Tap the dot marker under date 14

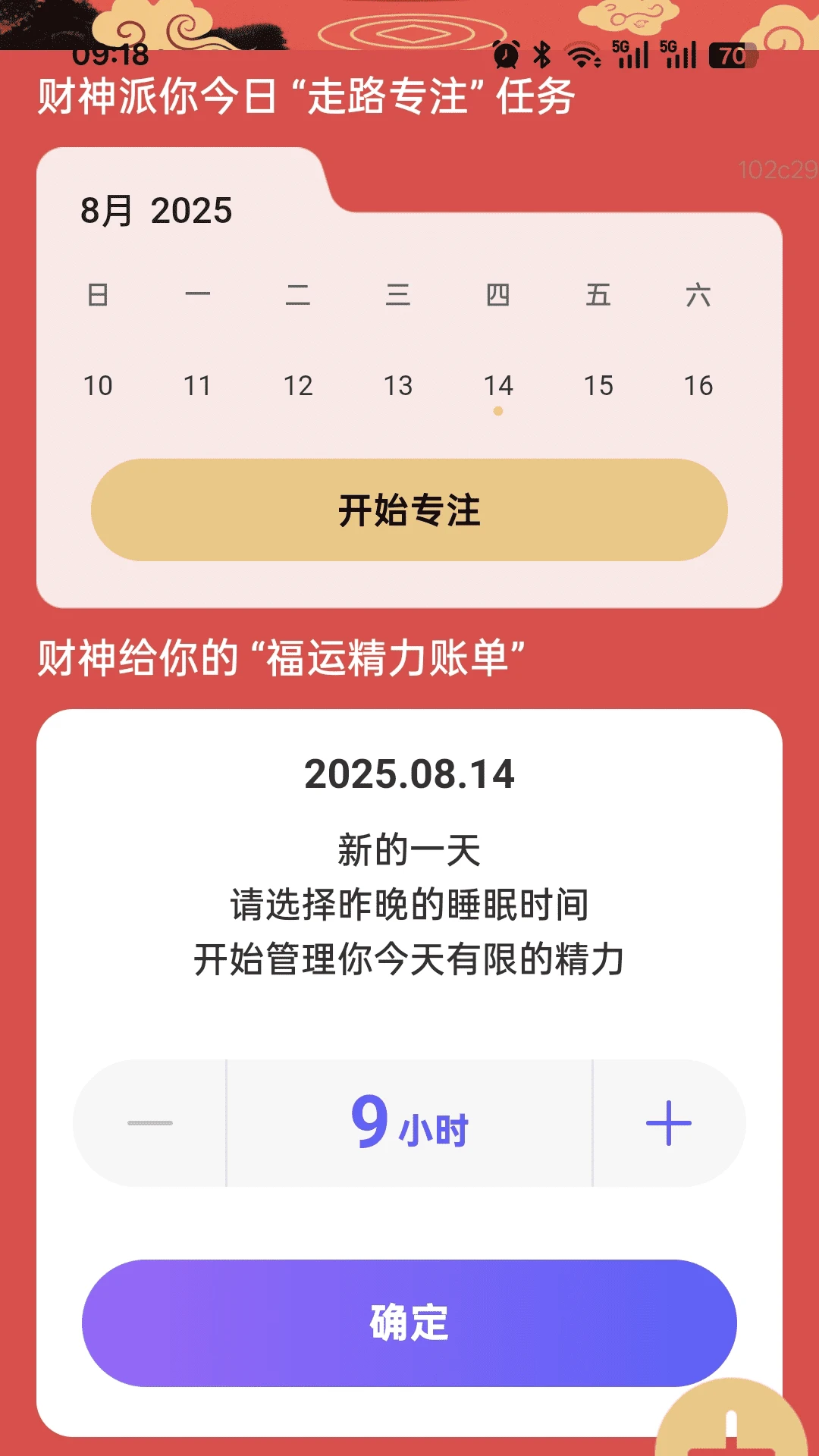498,412
